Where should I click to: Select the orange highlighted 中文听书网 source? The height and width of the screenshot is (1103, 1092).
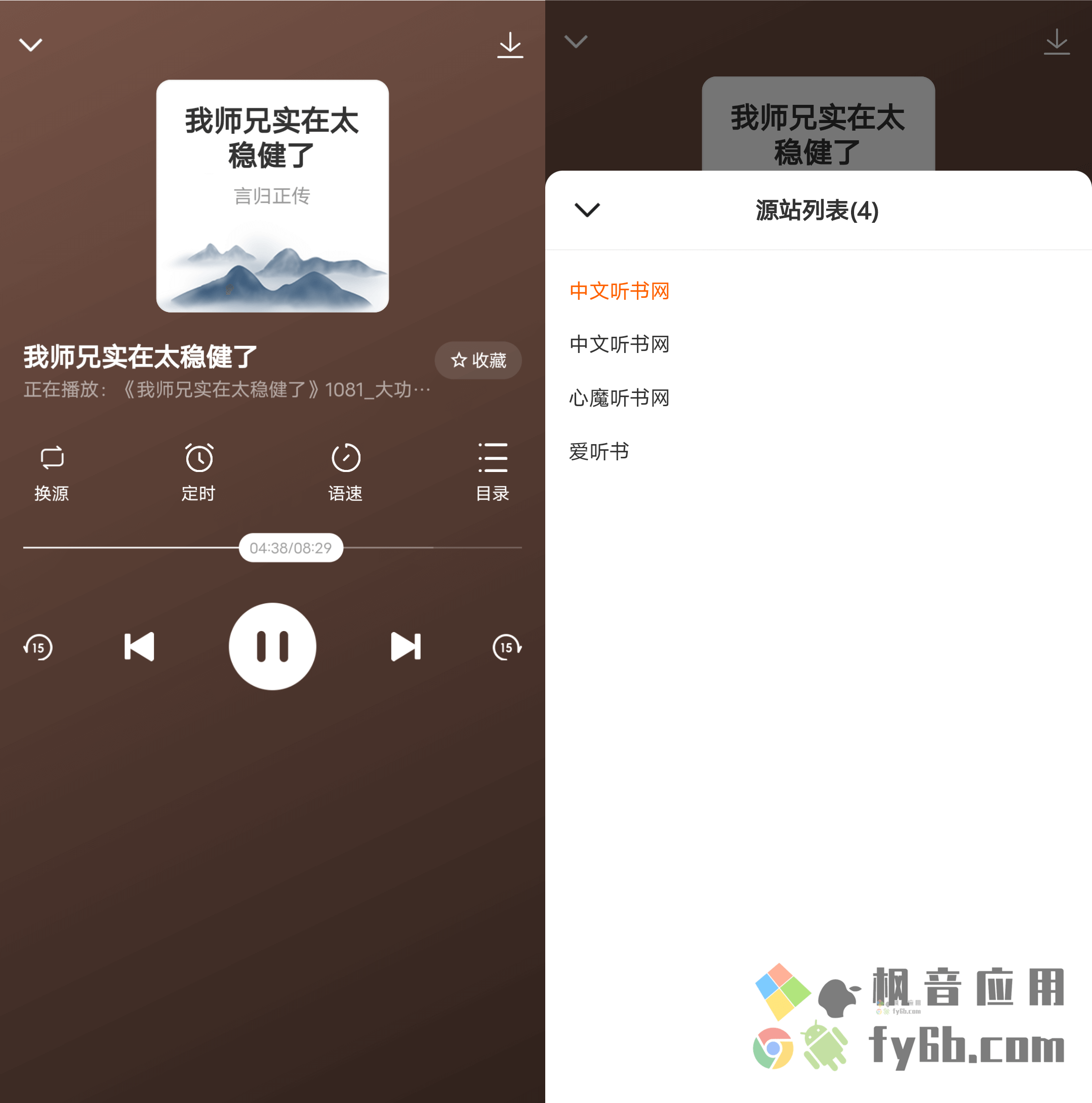click(x=619, y=291)
